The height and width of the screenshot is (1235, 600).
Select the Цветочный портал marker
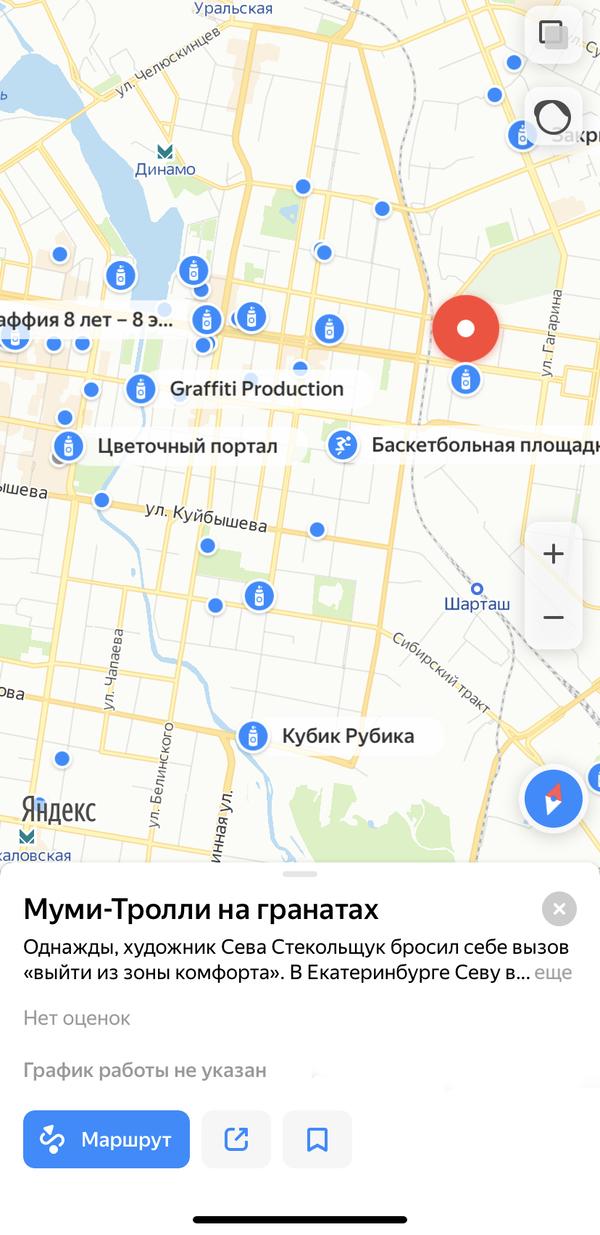(x=68, y=446)
